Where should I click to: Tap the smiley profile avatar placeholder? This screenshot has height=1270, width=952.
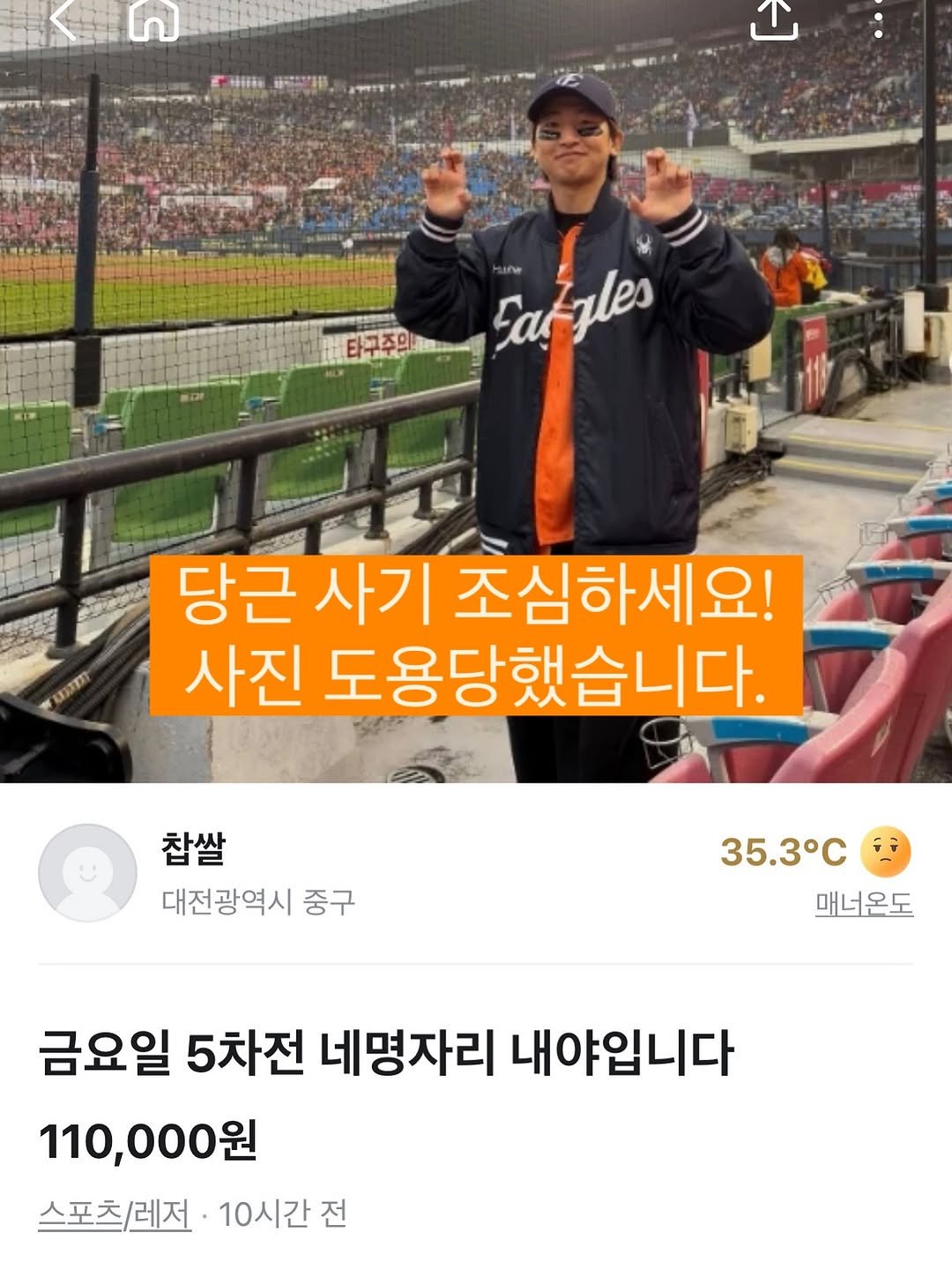coord(89,869)
